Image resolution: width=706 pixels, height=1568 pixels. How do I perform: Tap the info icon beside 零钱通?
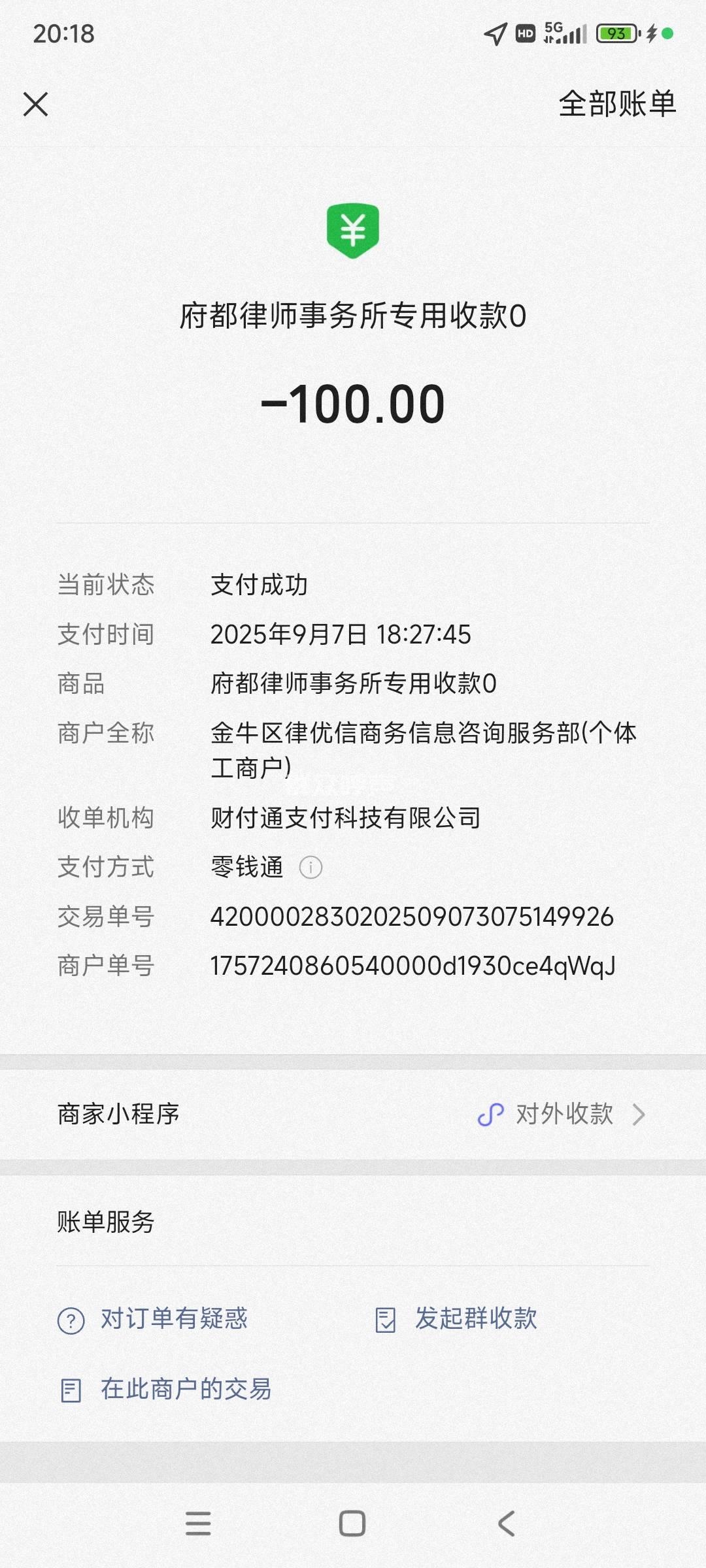[311, 868]
